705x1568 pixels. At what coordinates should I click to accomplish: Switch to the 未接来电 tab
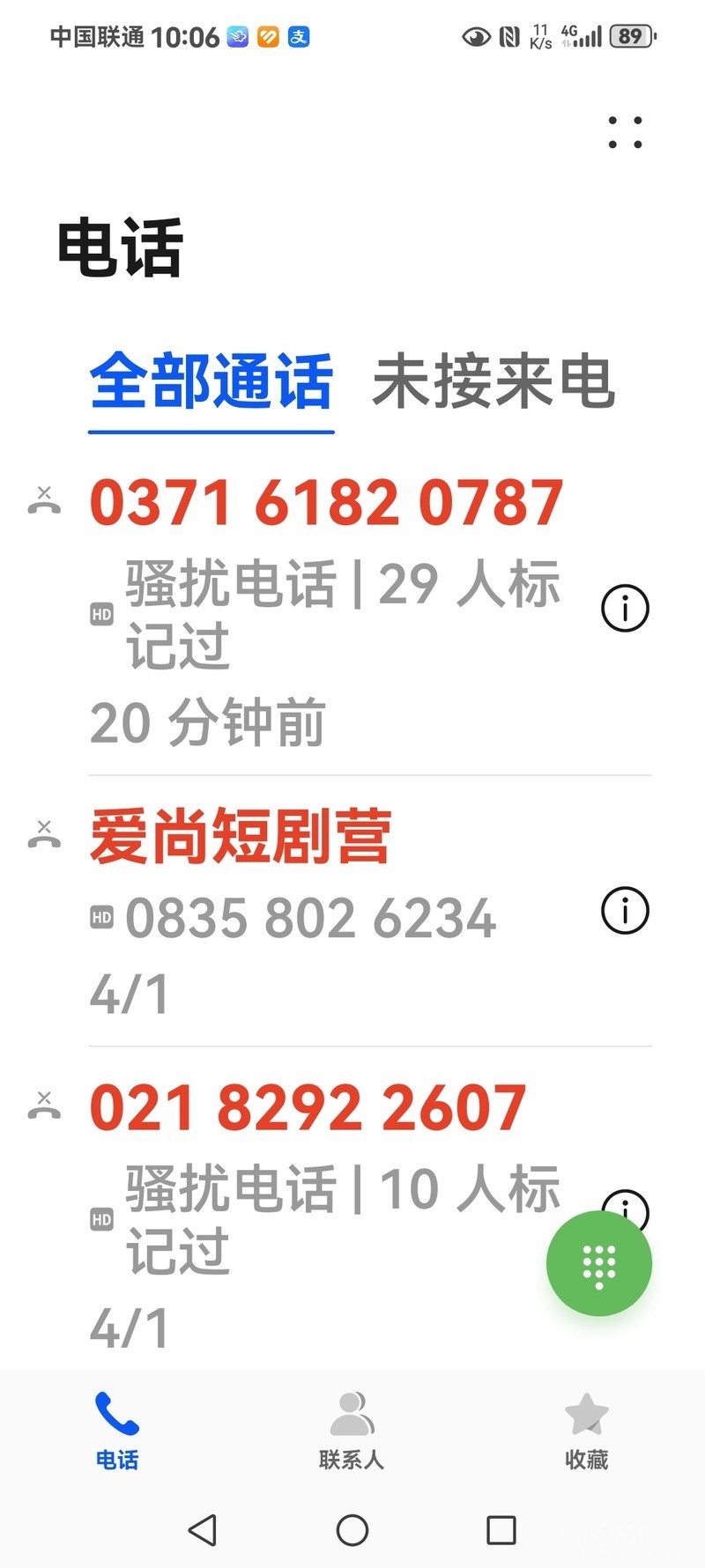[493, 383]
